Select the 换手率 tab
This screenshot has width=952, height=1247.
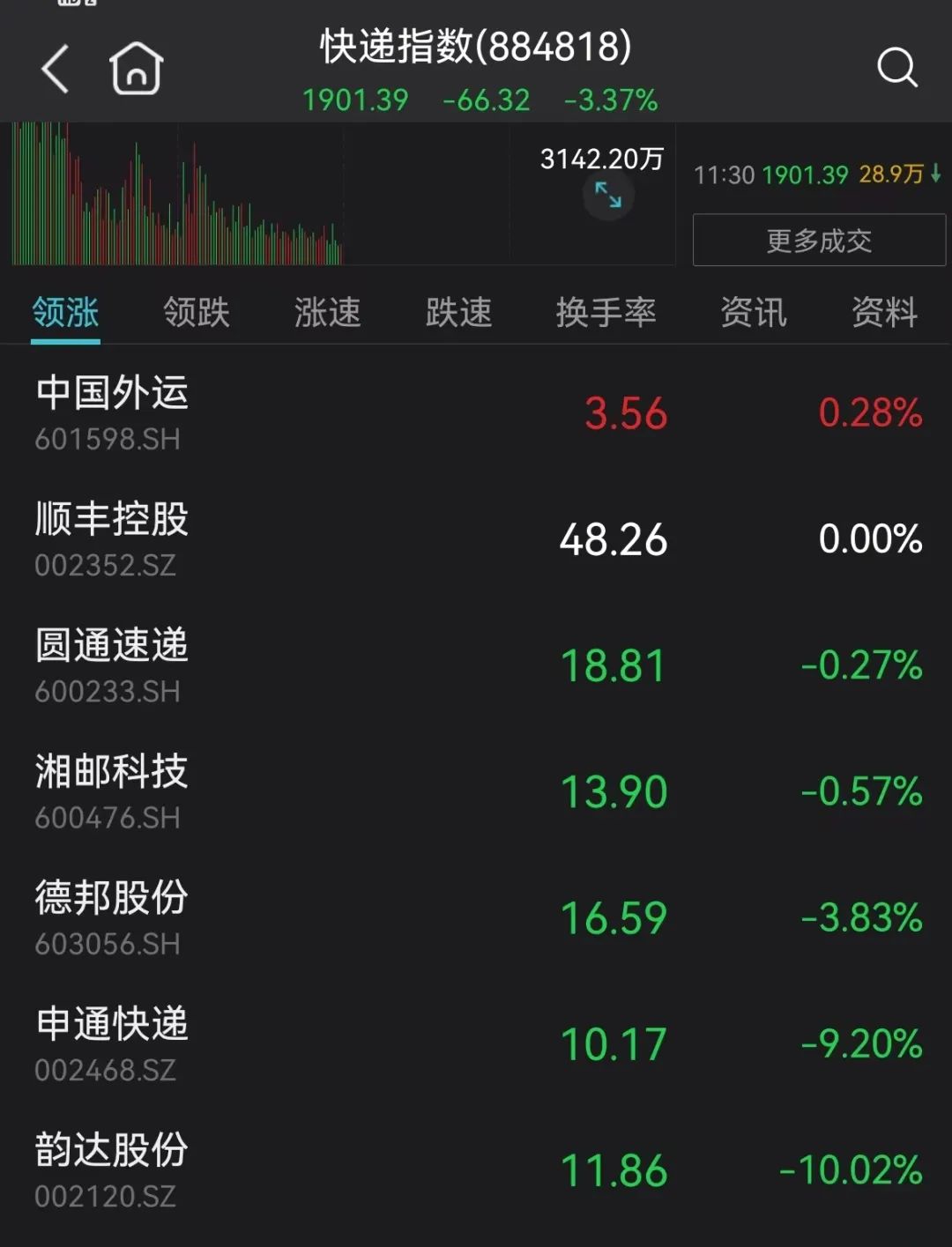pyautogui.click(x=606, y=312)
